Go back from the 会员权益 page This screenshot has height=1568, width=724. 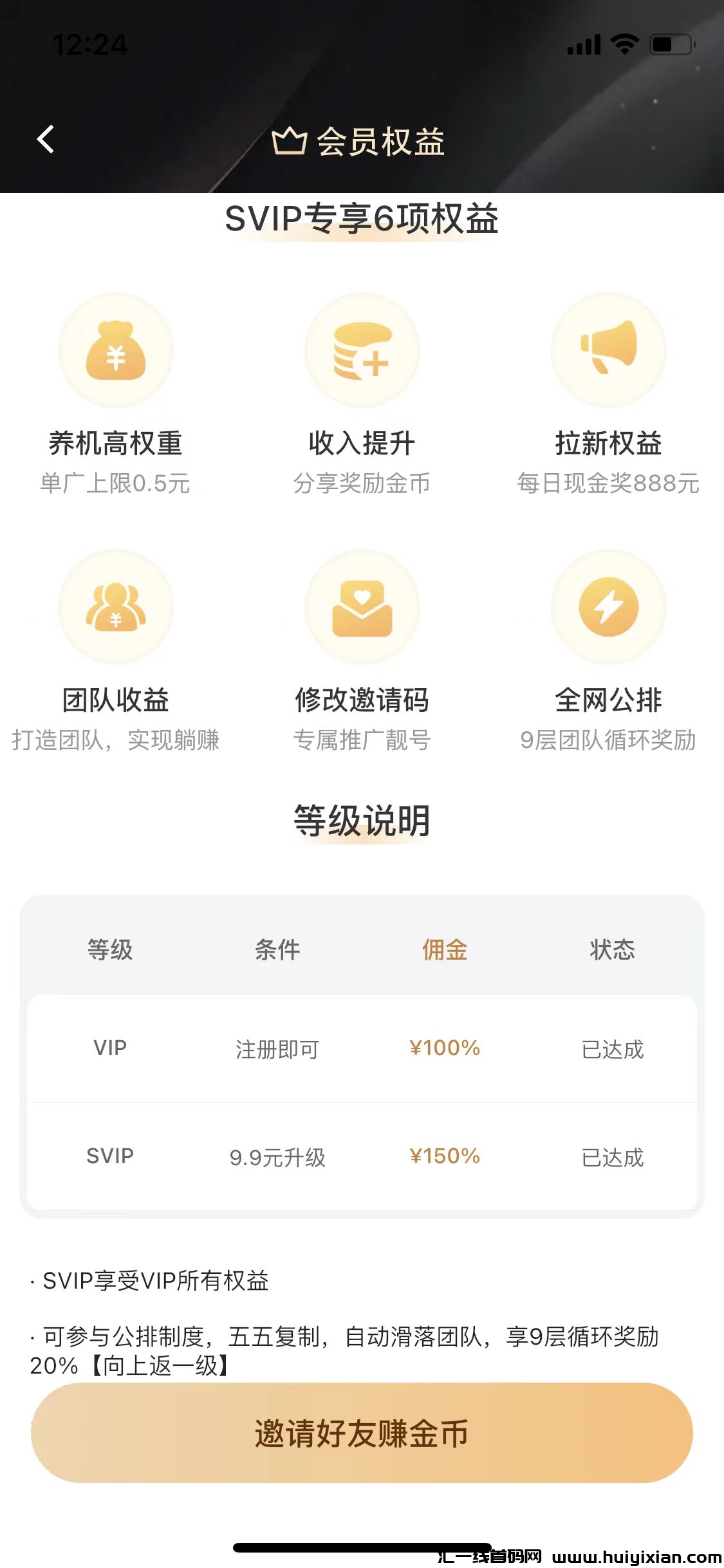click(x=46, y=139)
